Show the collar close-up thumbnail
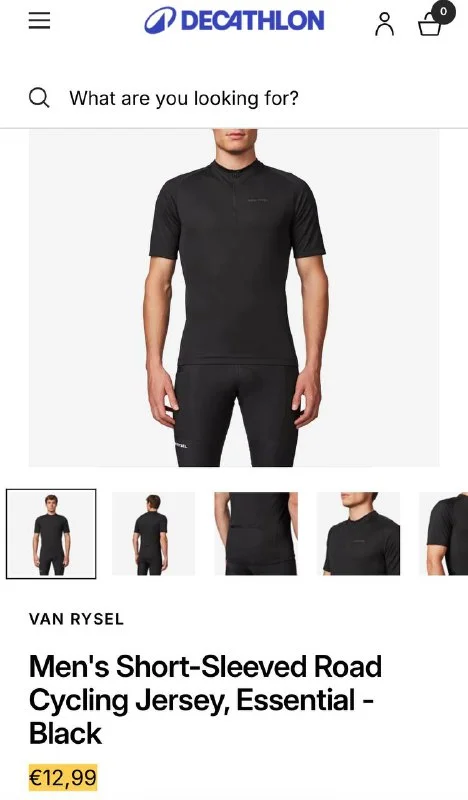This screenshot has height=800, width=468. (x=358, y=534)
